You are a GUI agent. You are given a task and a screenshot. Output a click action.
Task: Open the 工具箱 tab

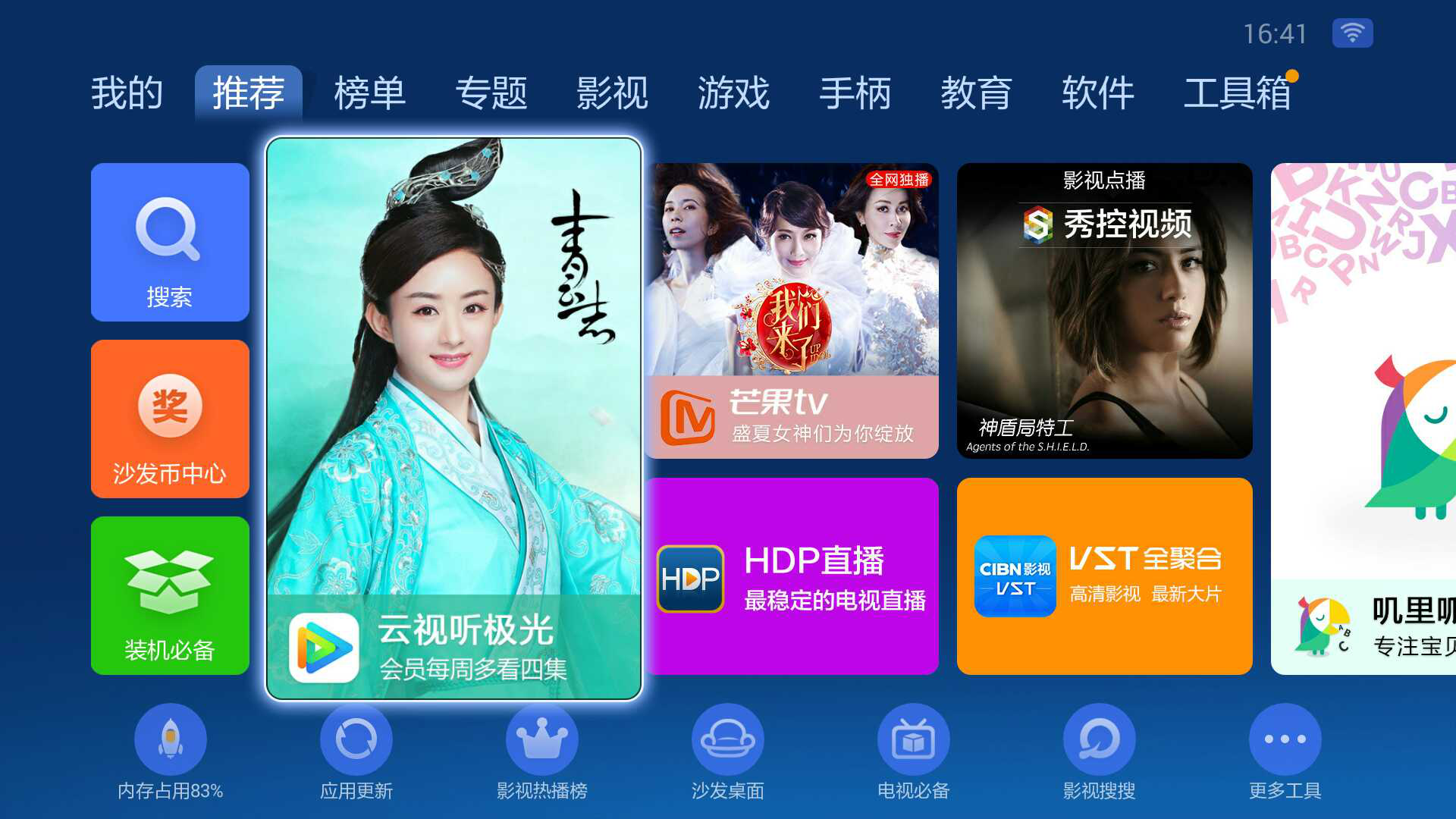[1237, 93]
